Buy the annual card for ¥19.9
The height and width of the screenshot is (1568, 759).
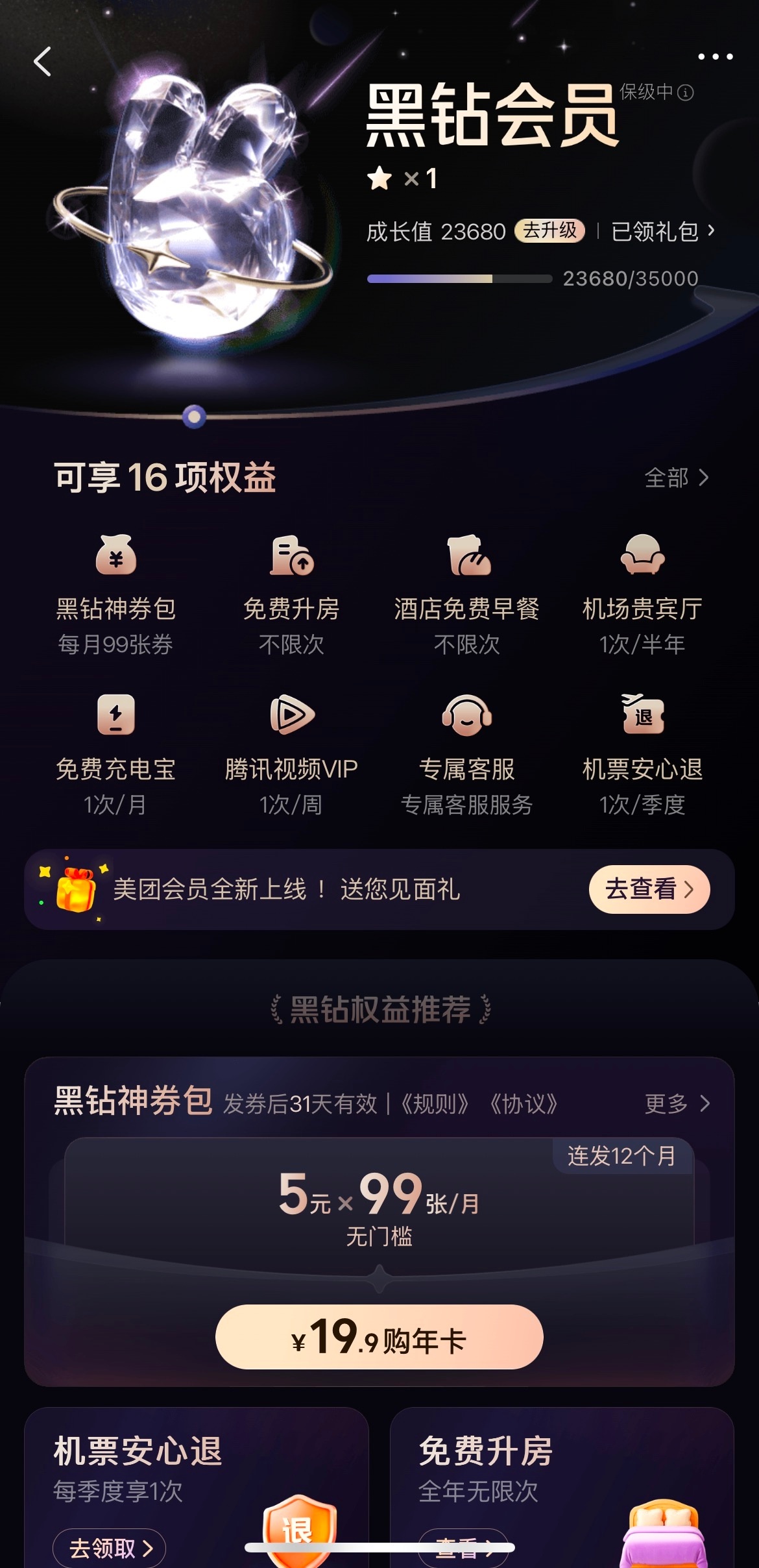[379, 1337]
